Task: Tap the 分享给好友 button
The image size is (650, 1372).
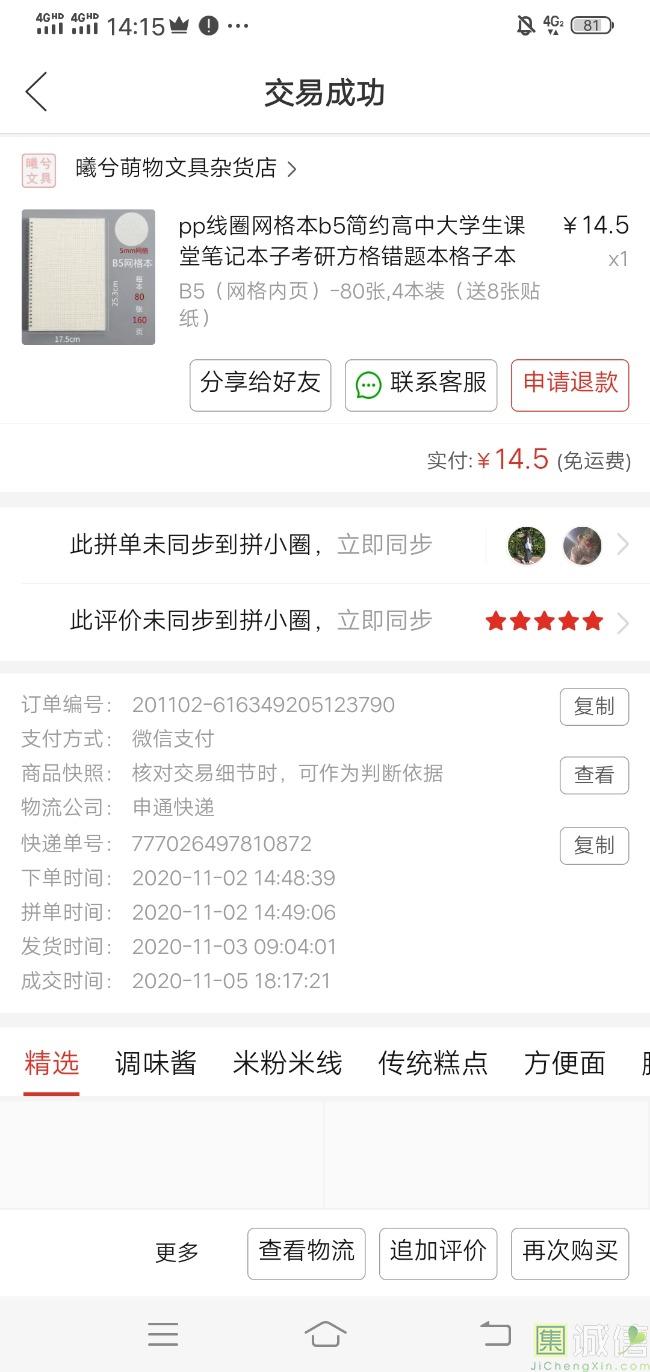Action: click(260, 384)
